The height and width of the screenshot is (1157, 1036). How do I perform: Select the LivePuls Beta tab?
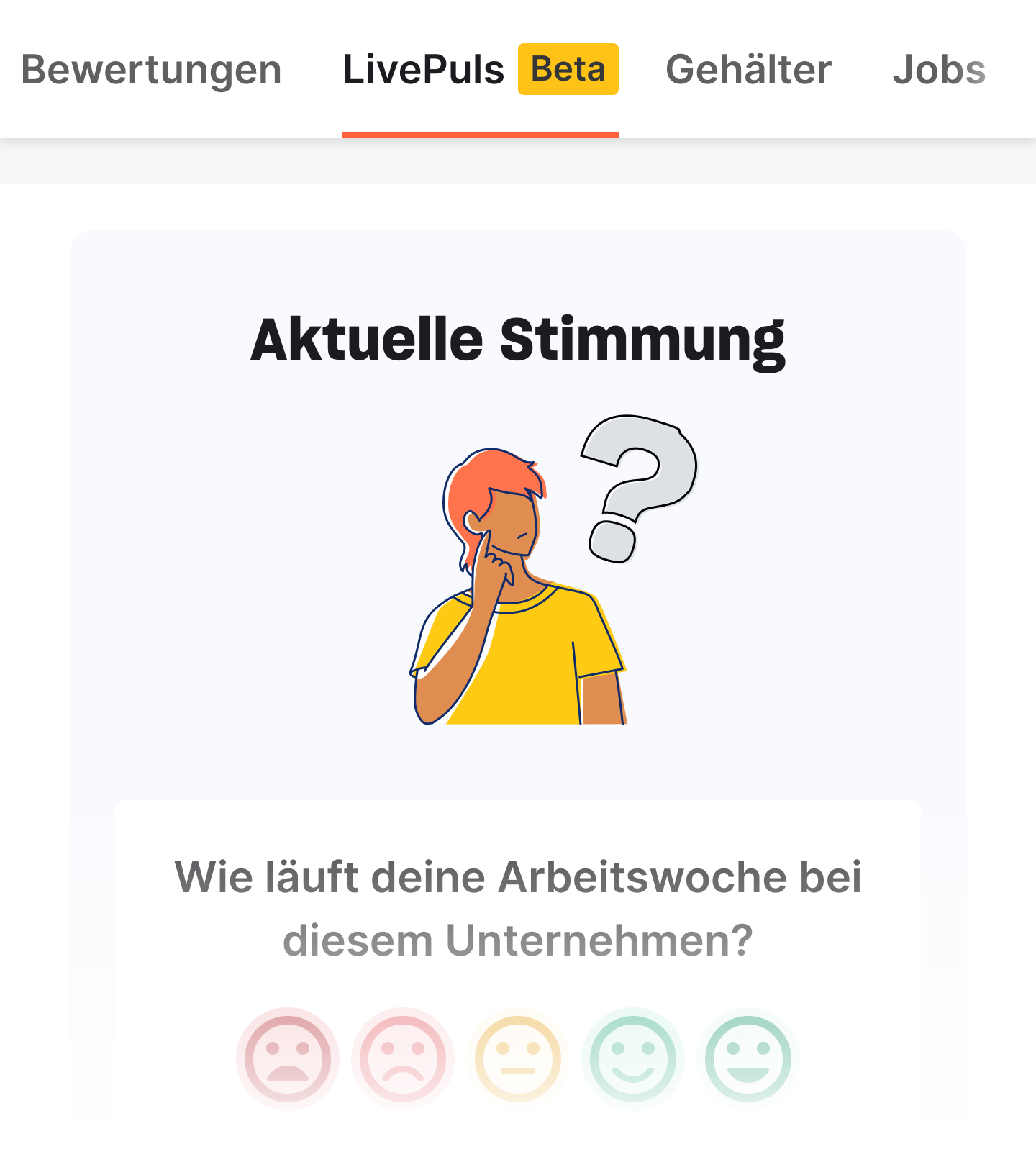pyautogui.click(x=480, y=70)
